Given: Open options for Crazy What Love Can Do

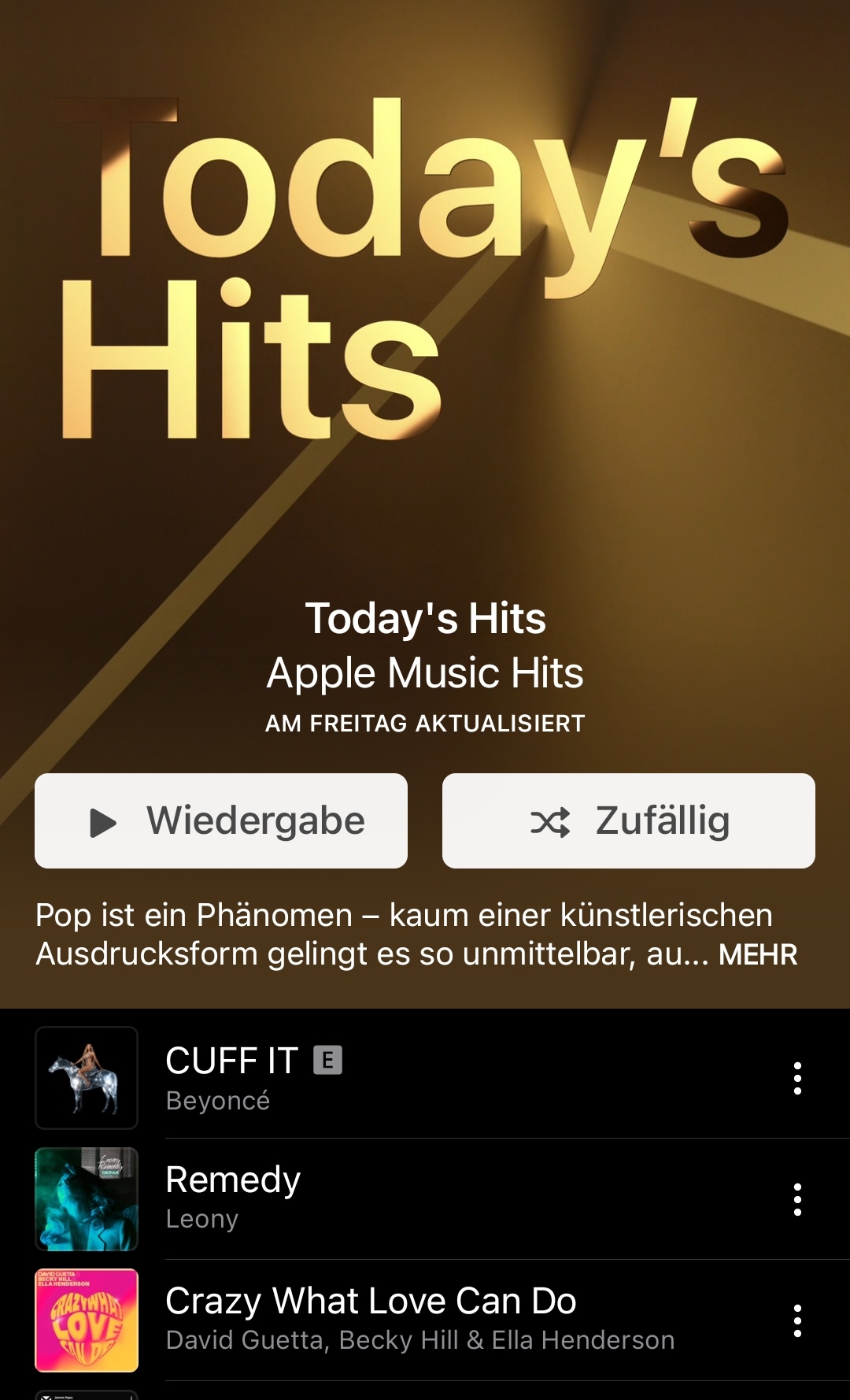Looking at the screenshot, I should pyautogui.click(x=797, y=1320).
